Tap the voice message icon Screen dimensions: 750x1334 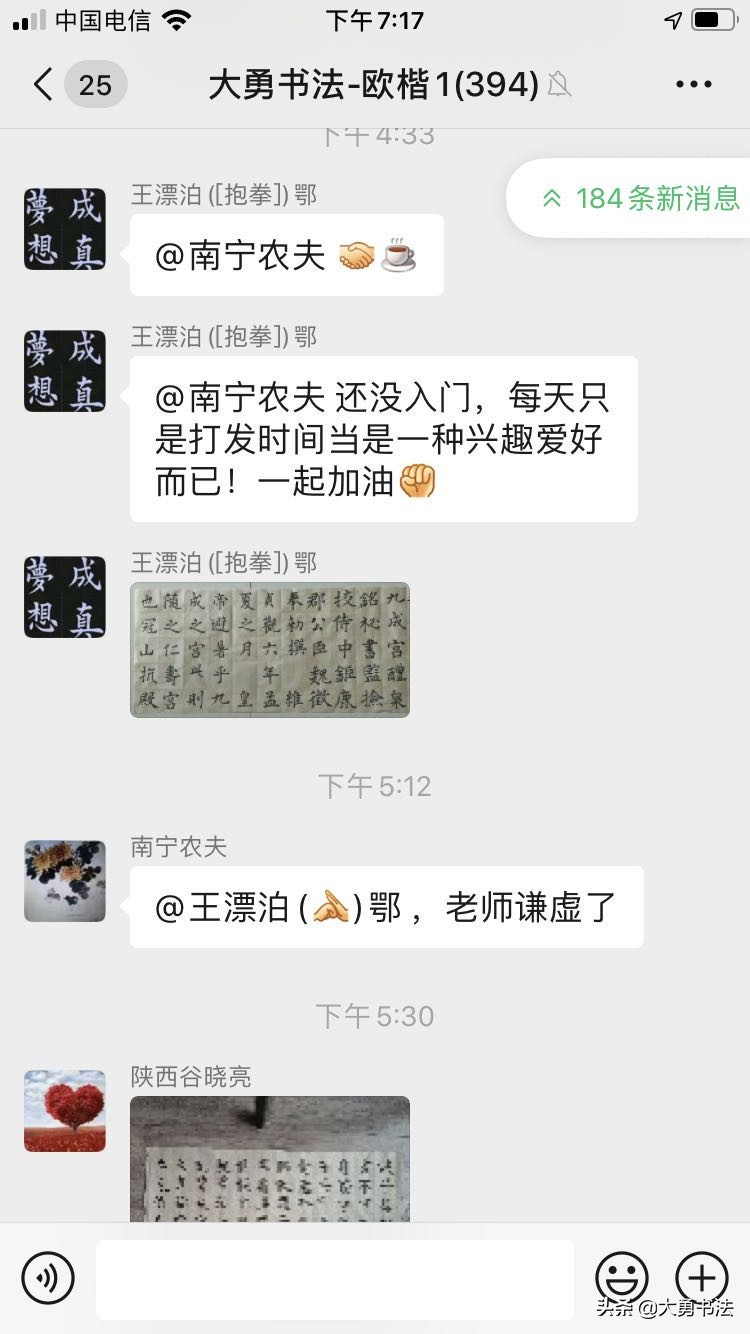pos(47,1278)
